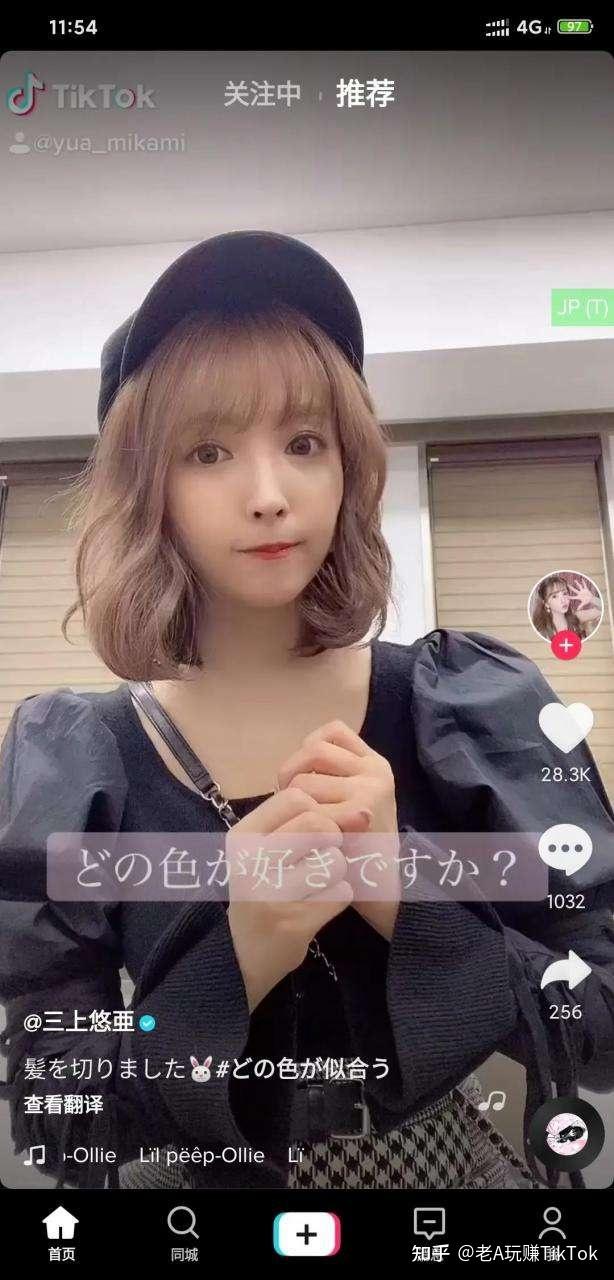Open the Lil peep-Ollie sound track
The height and width of the screenshot is (1280, 614).
(200, 1156)
